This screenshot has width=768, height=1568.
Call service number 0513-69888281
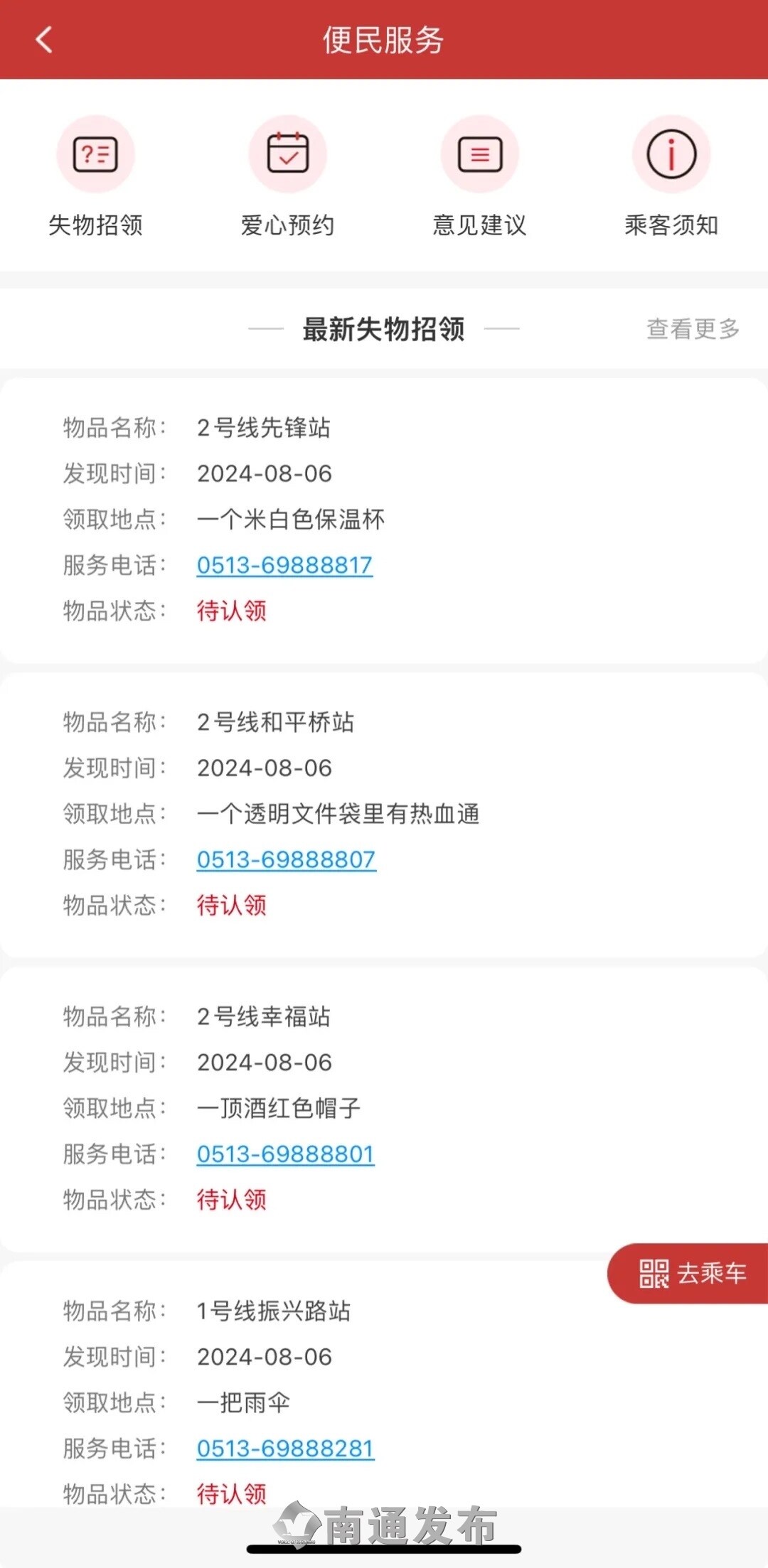click(285, 1448)
